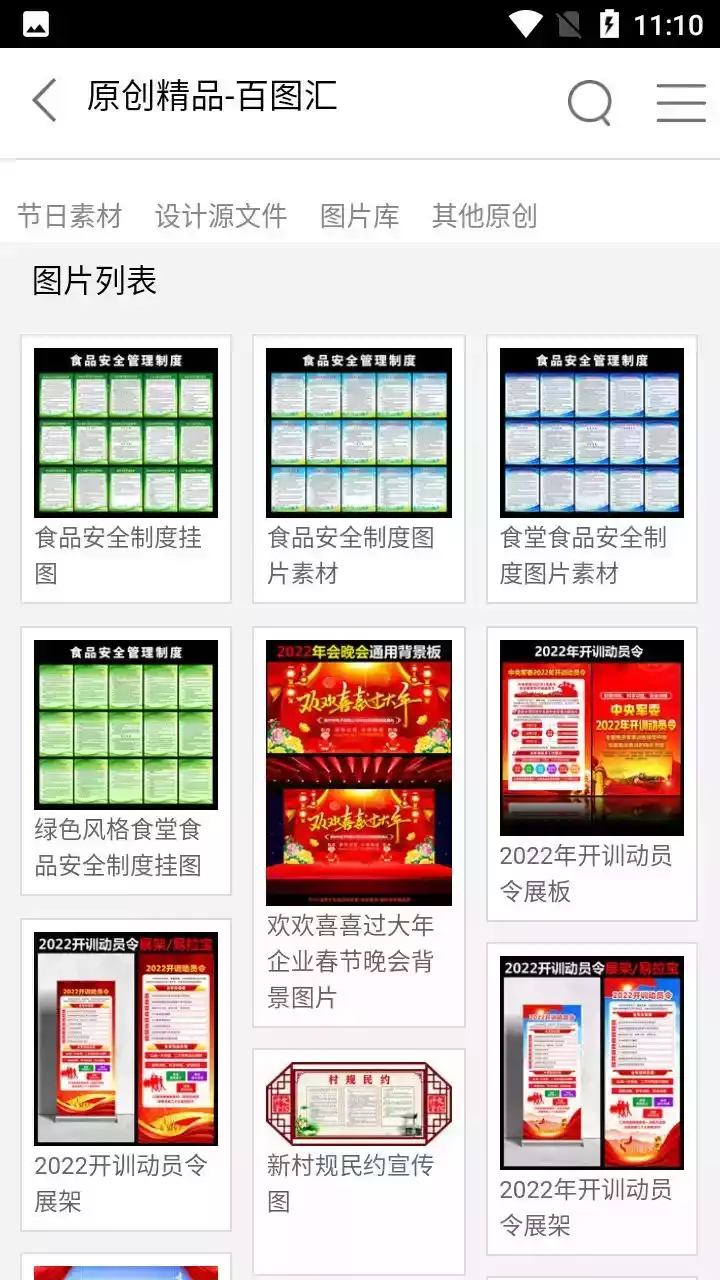Open the 其他原创 tab
The image size is (720, 1280).
(x=484, y=216)
